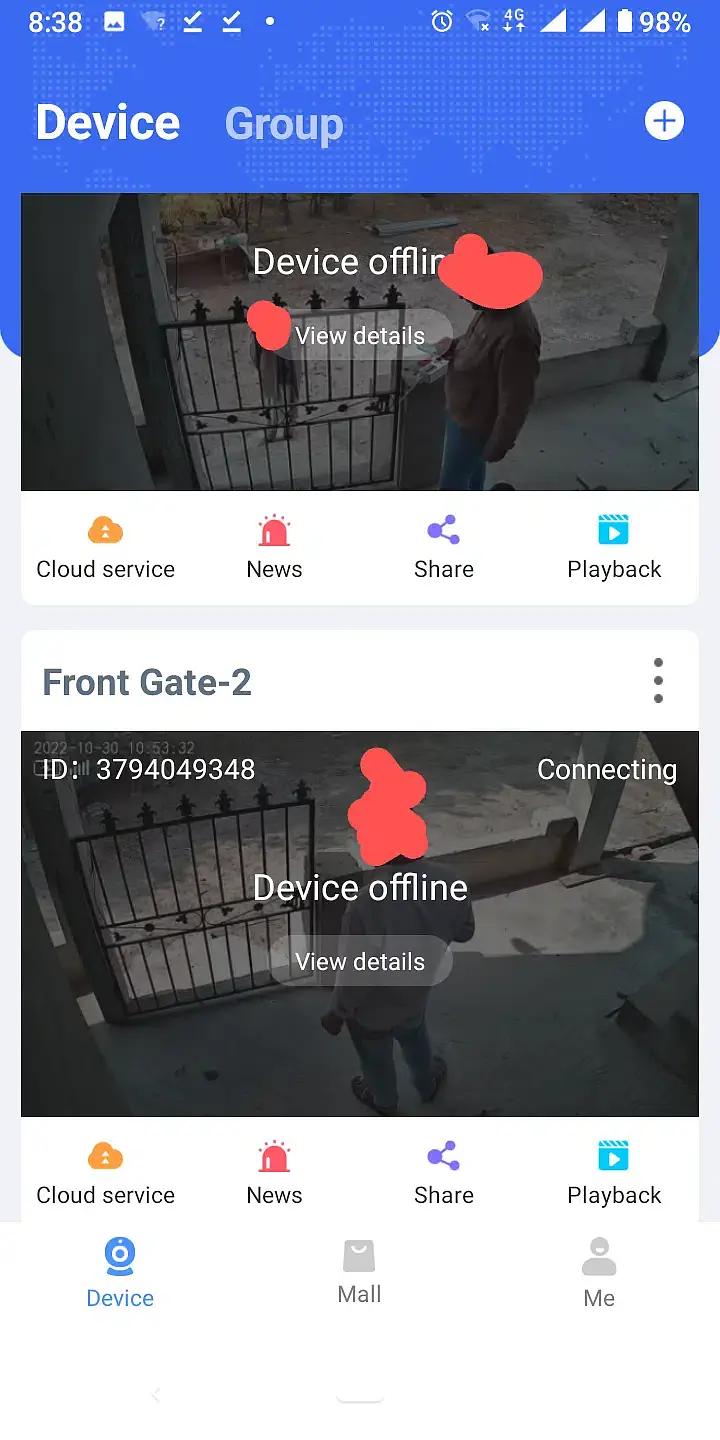The width and height of the screenshot is (720, 1440).
Task: Check News alerts for Front Gate-2
Action: [274, 1174]
